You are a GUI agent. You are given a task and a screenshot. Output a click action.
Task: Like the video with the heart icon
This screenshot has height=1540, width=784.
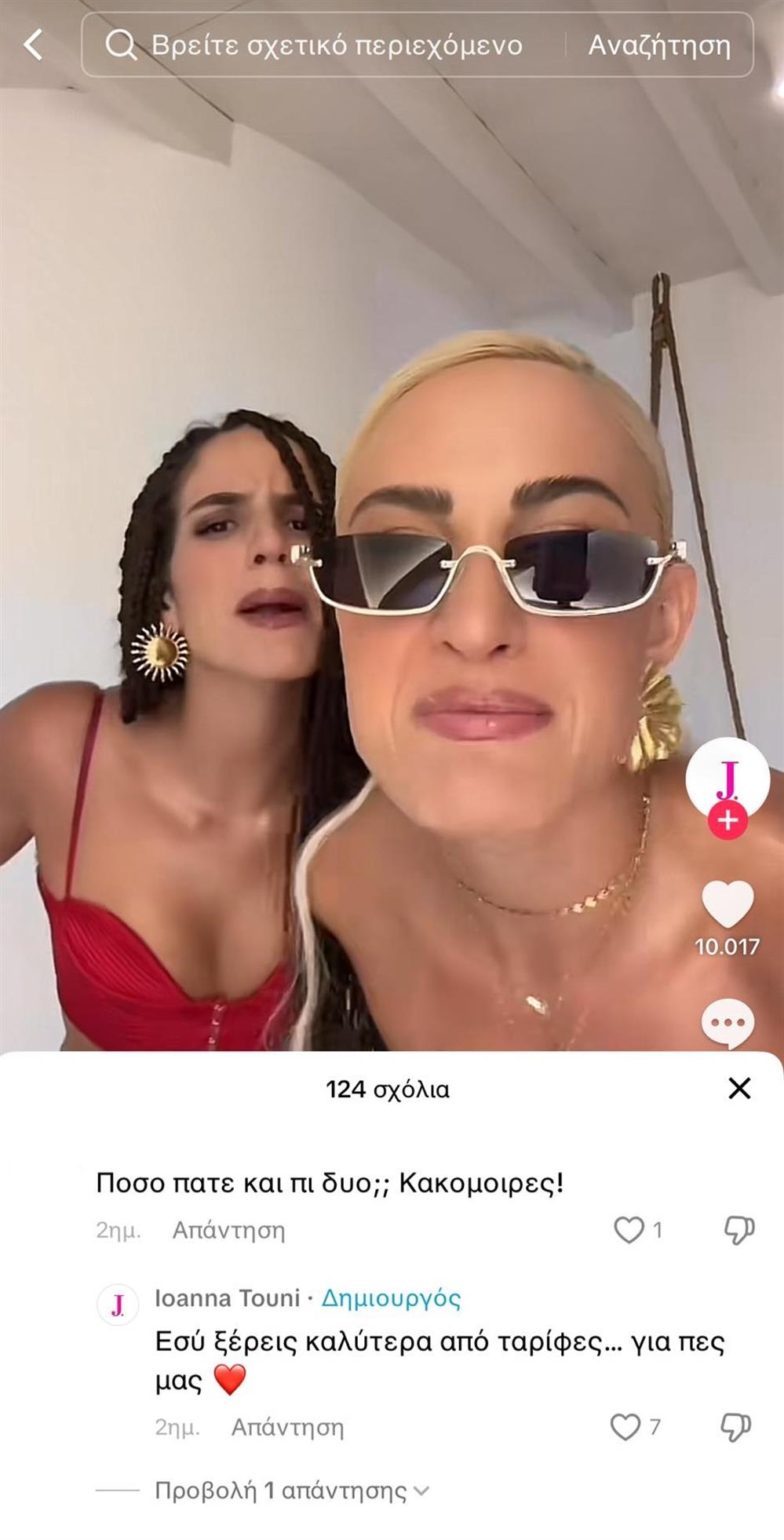727,904
